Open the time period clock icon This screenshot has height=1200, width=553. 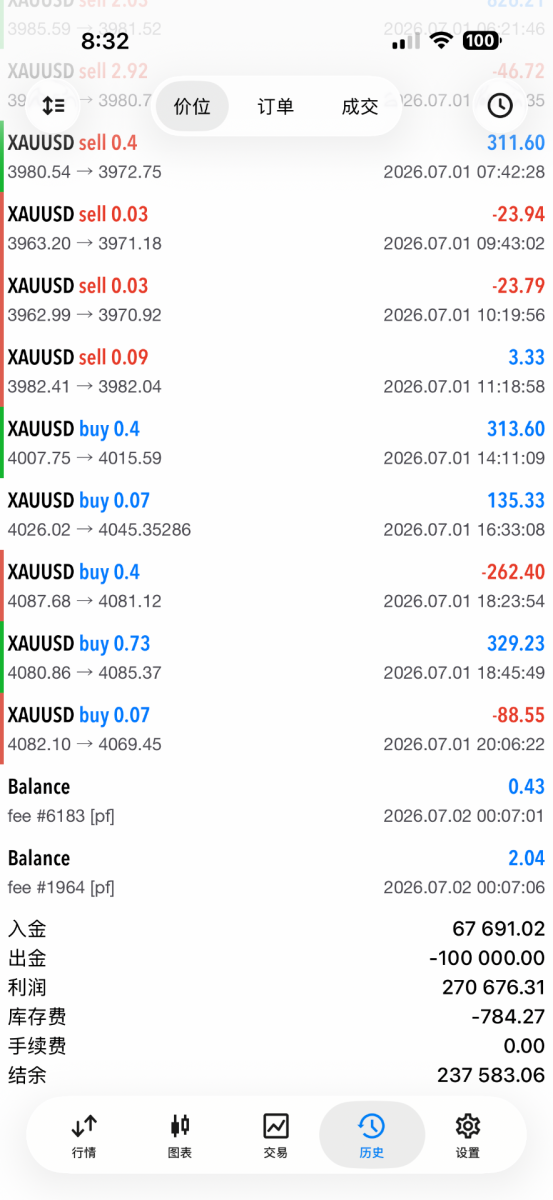pos(499,105)
